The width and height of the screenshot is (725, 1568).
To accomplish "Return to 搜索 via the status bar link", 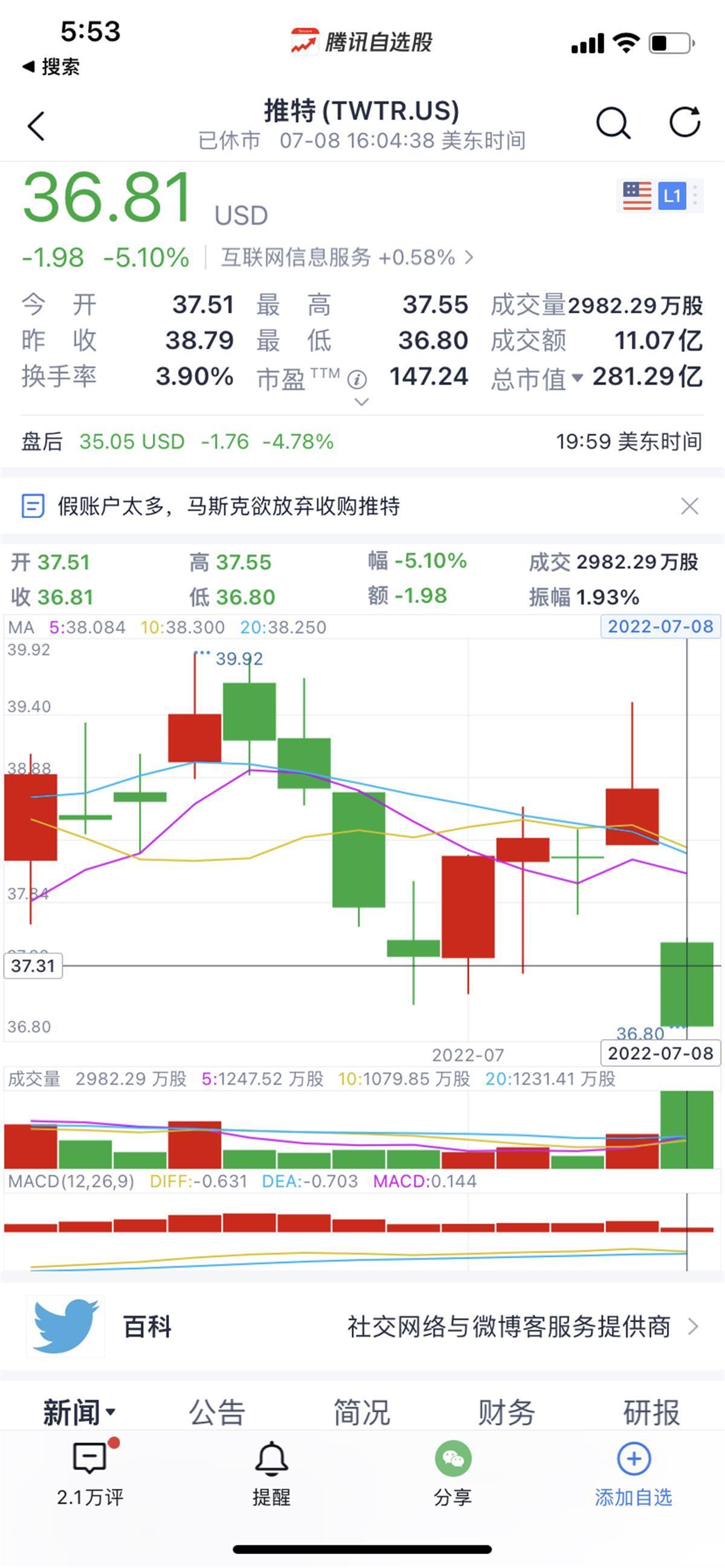I will pos(51,66).
